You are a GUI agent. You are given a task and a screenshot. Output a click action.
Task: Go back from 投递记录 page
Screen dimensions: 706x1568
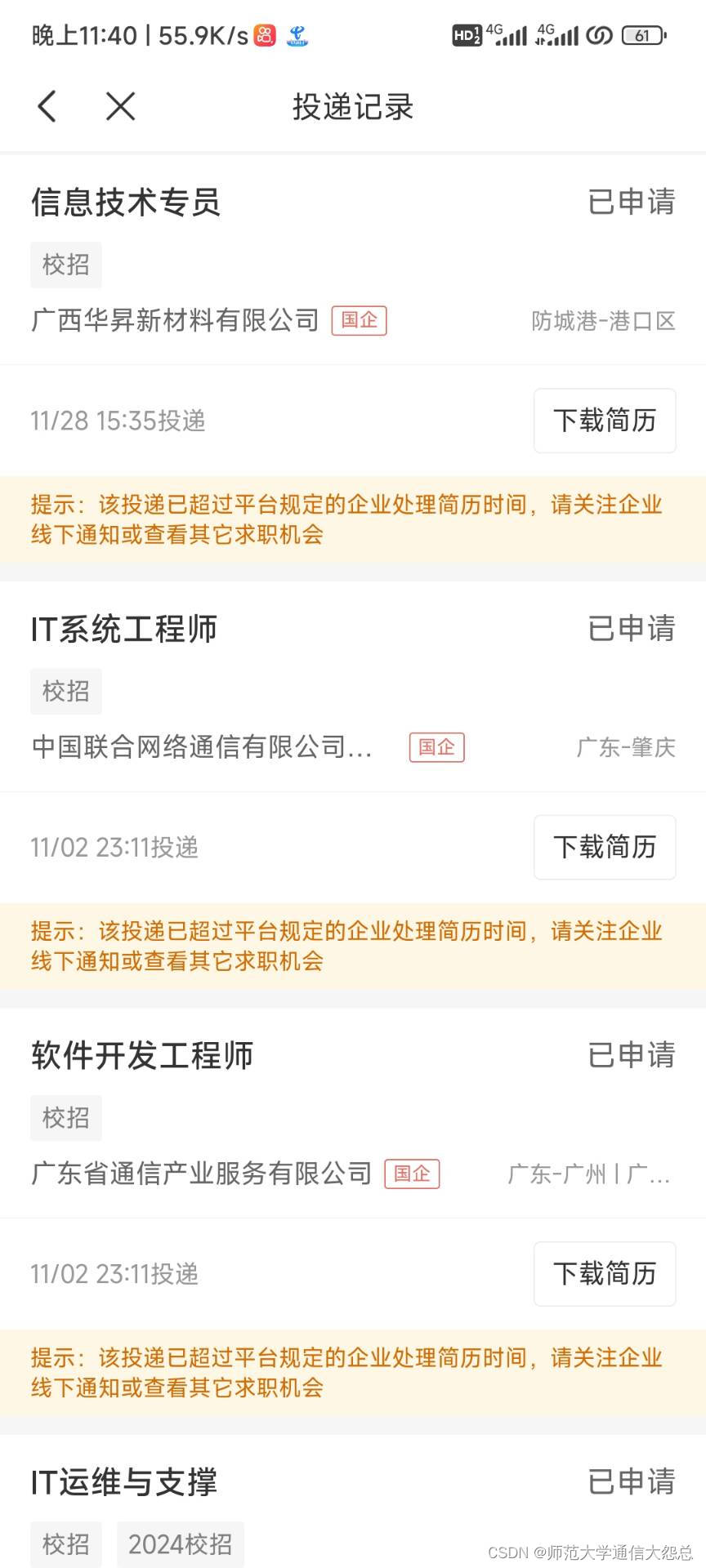(x=47, y=106)
